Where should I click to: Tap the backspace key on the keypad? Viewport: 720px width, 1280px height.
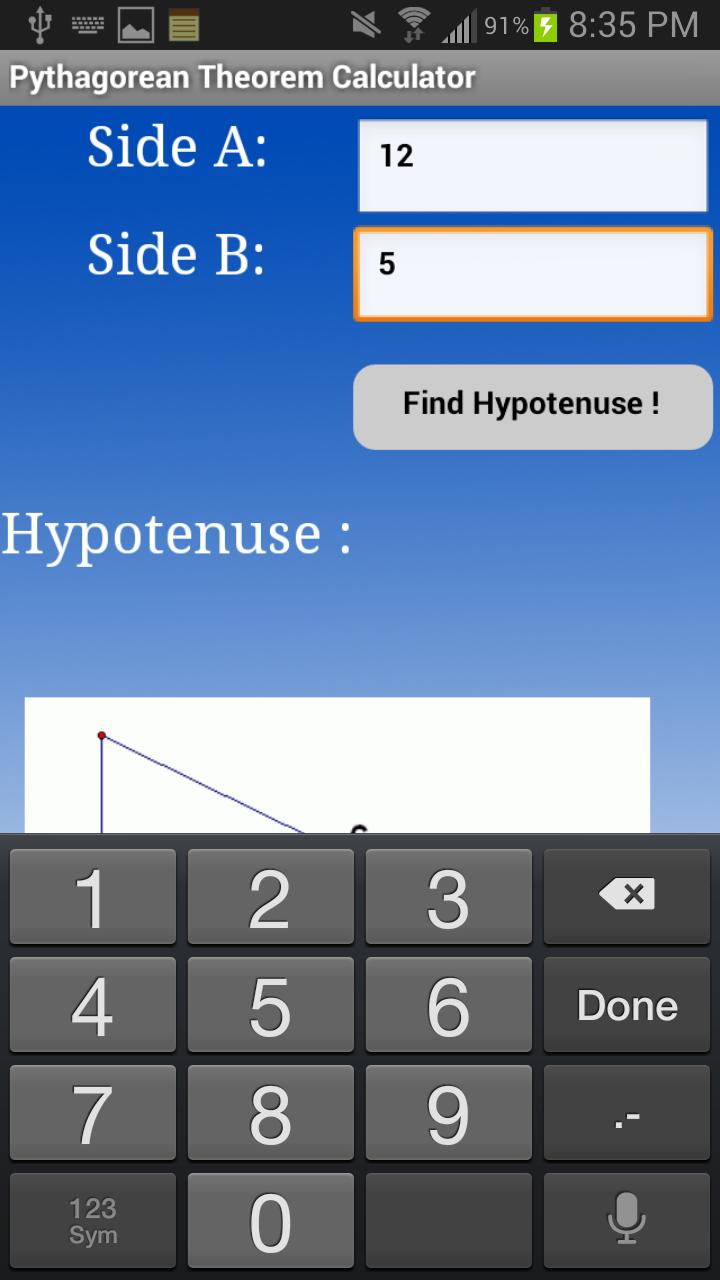[x=627, y=896]
